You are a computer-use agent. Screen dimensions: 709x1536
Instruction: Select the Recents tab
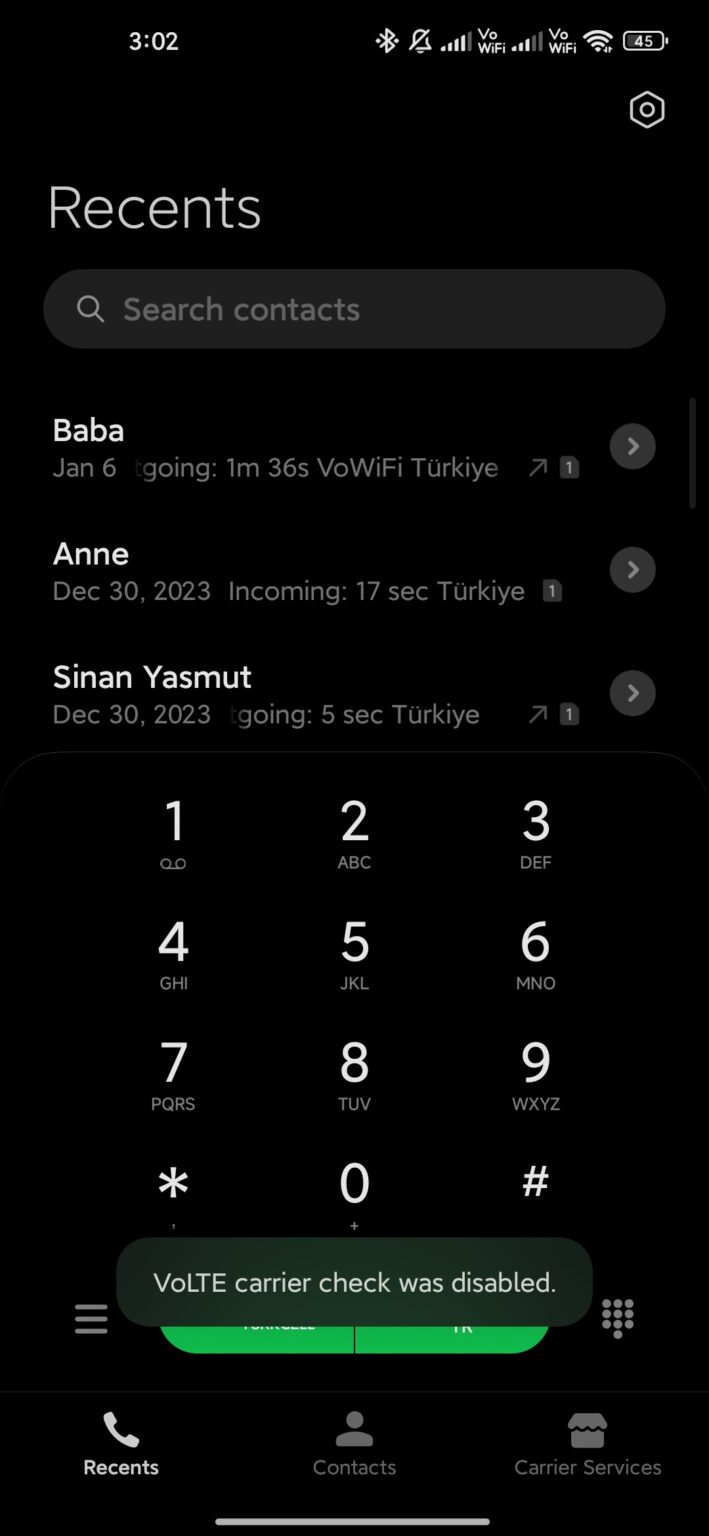coord(121,1445)
